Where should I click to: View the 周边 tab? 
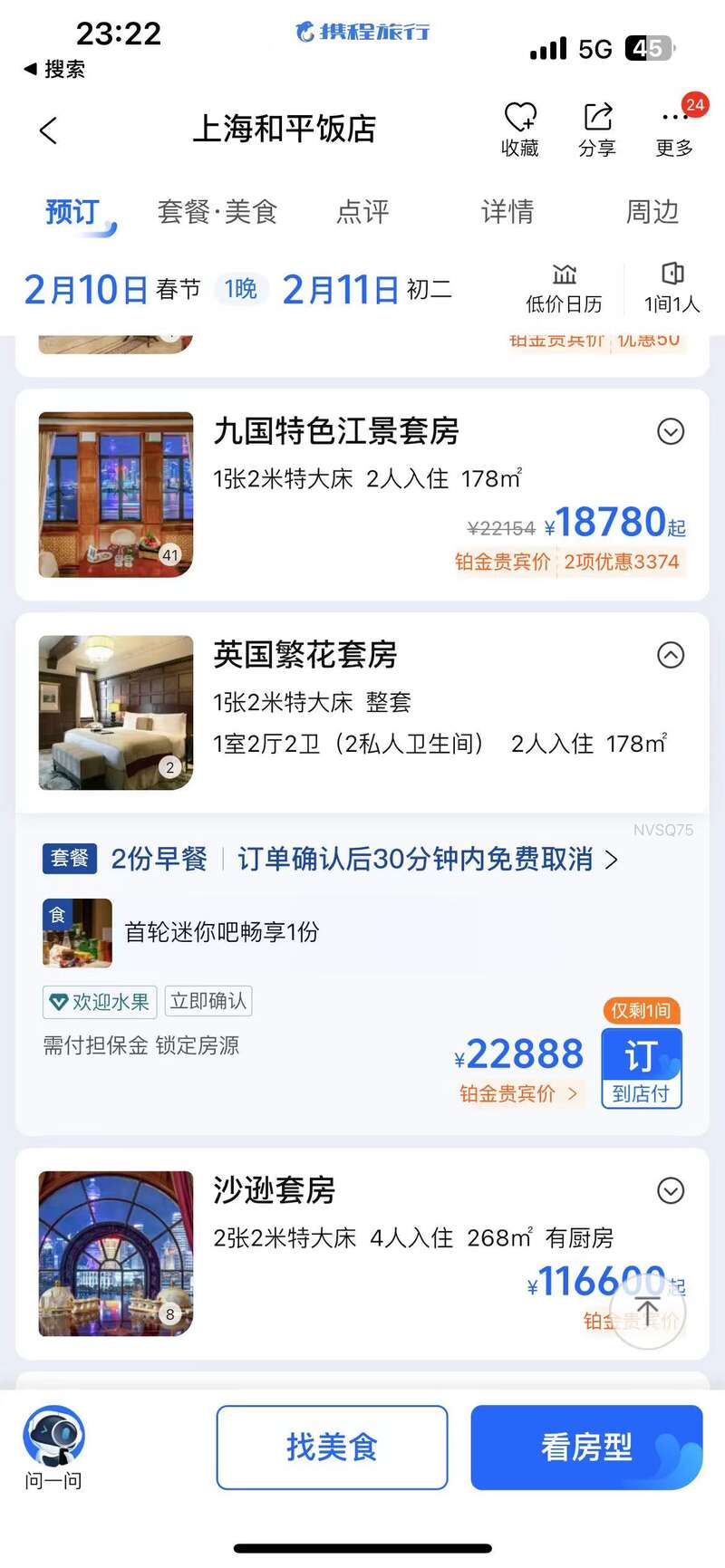point(652,212)
